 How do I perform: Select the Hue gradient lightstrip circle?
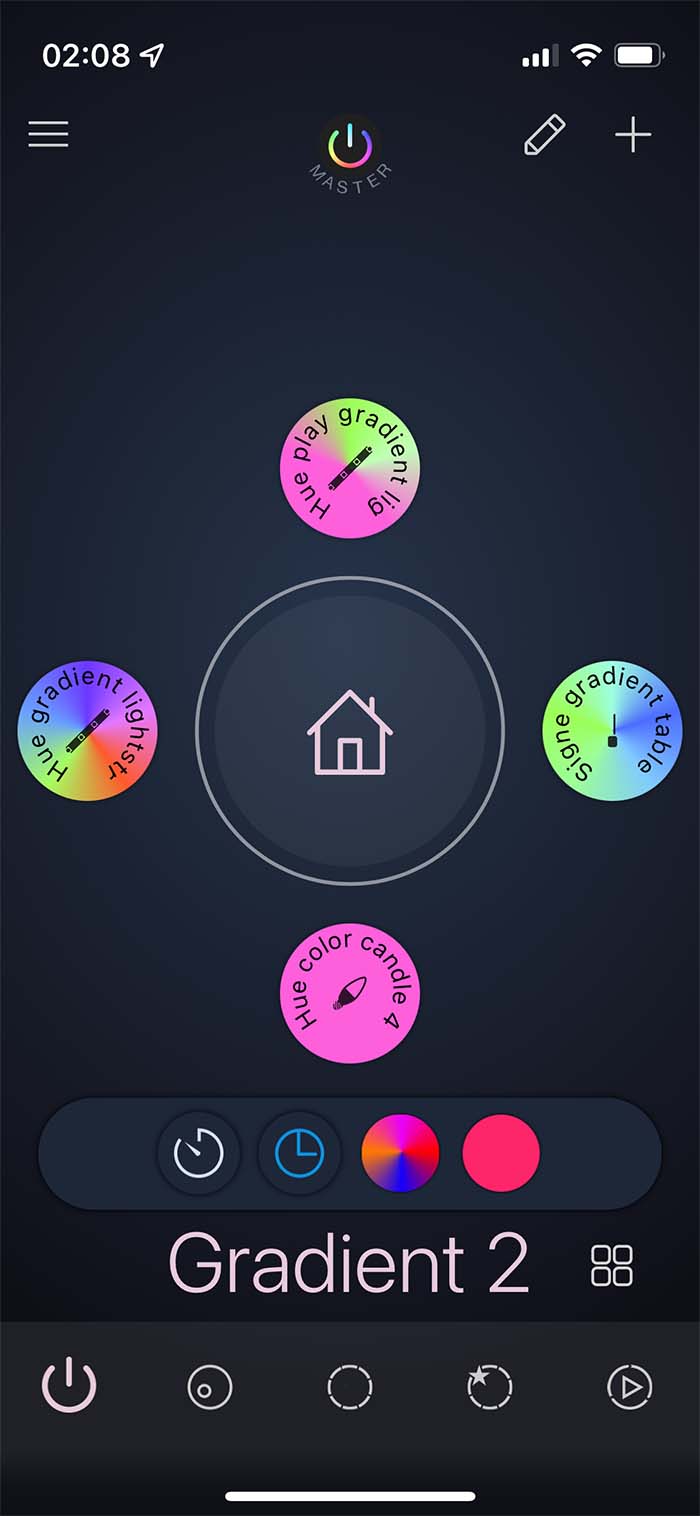(88, 730)
